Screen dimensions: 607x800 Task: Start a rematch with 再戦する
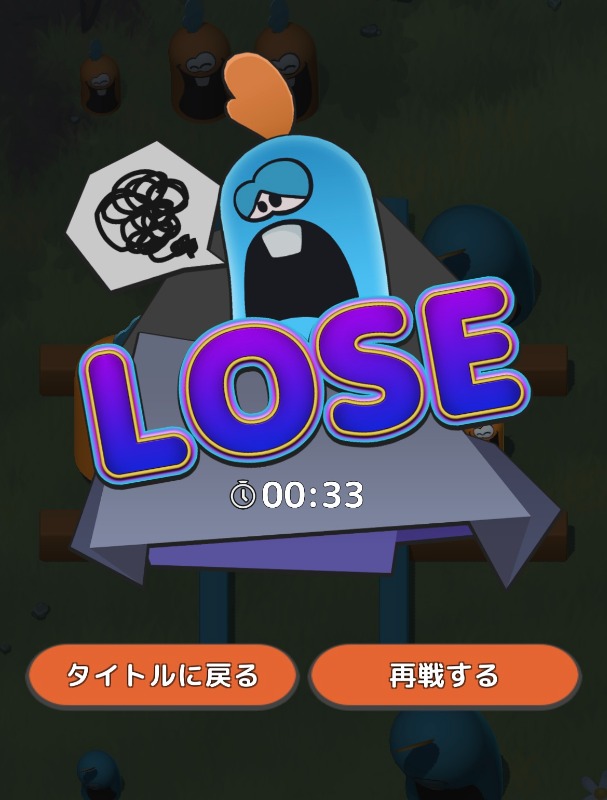(444, 676)
